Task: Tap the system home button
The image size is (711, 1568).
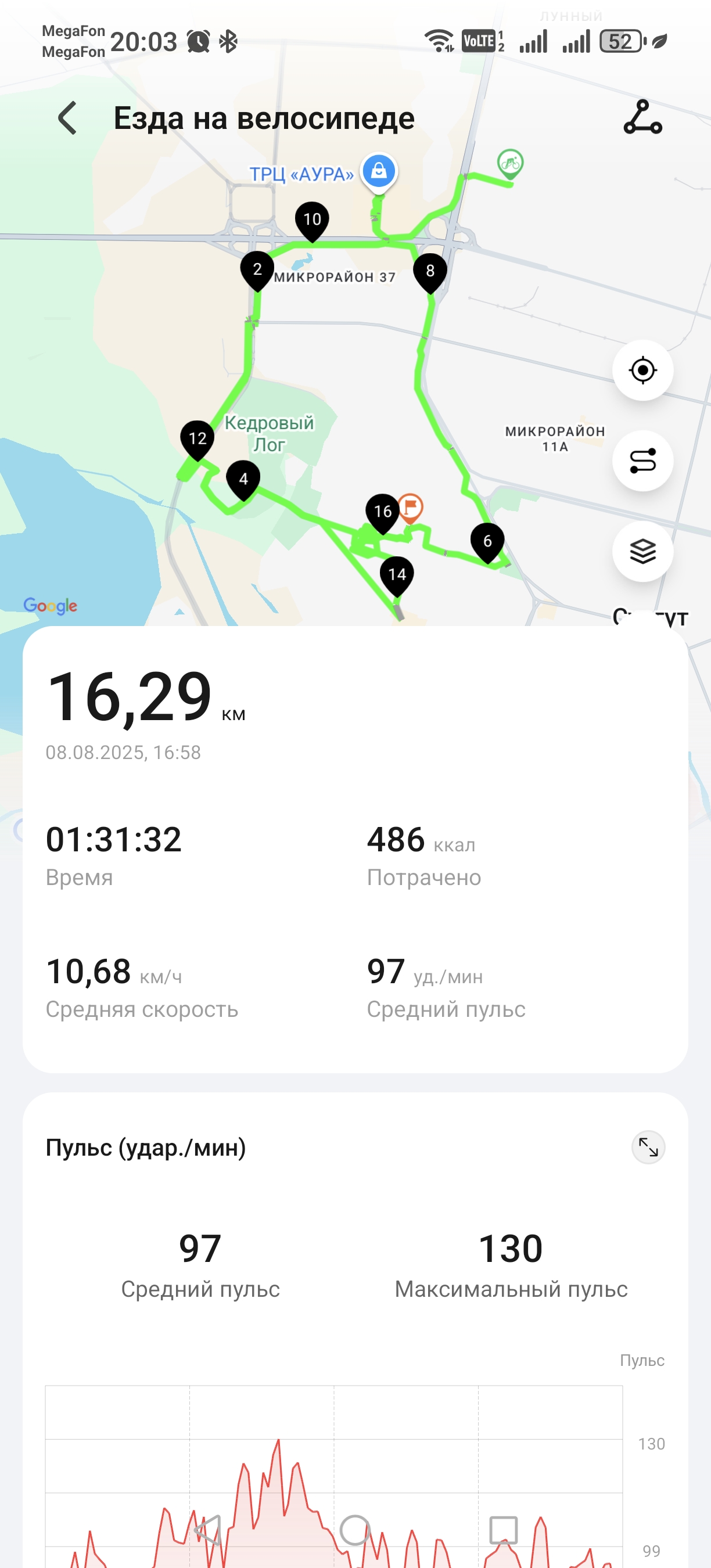Action: [x=355, y=1530]
